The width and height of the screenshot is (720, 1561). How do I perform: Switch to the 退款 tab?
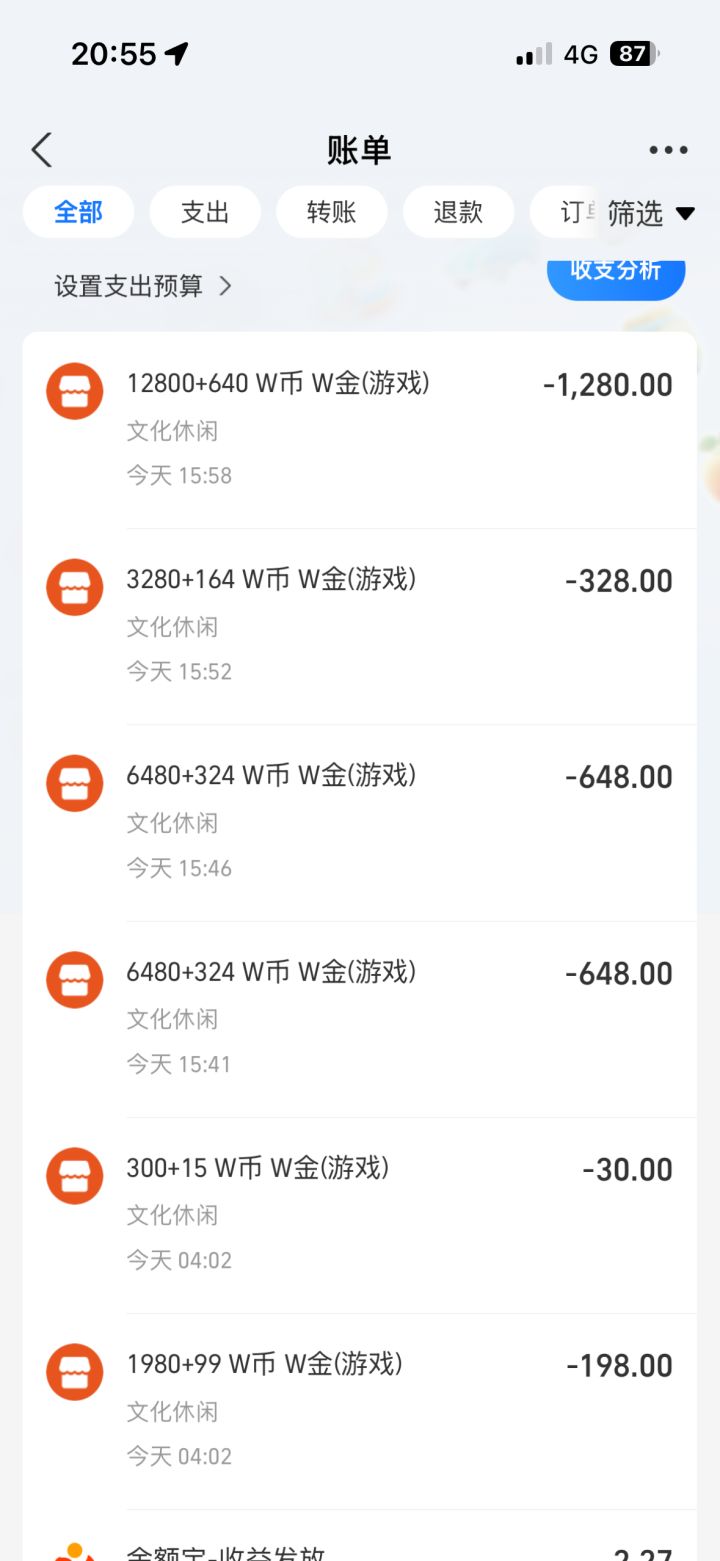[458, 212]
